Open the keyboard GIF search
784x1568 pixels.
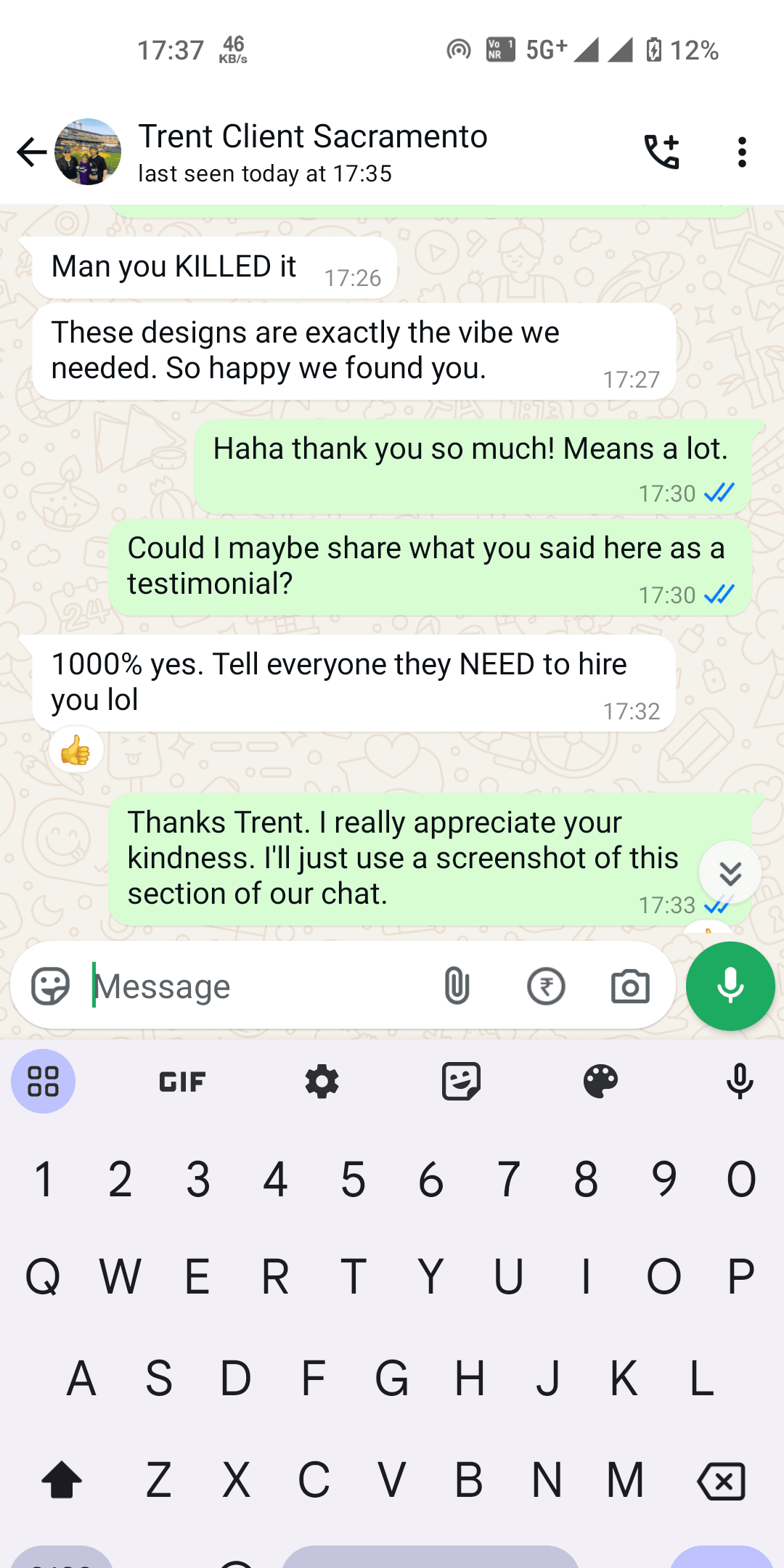pyautogui.click(x=182, y=1082)
